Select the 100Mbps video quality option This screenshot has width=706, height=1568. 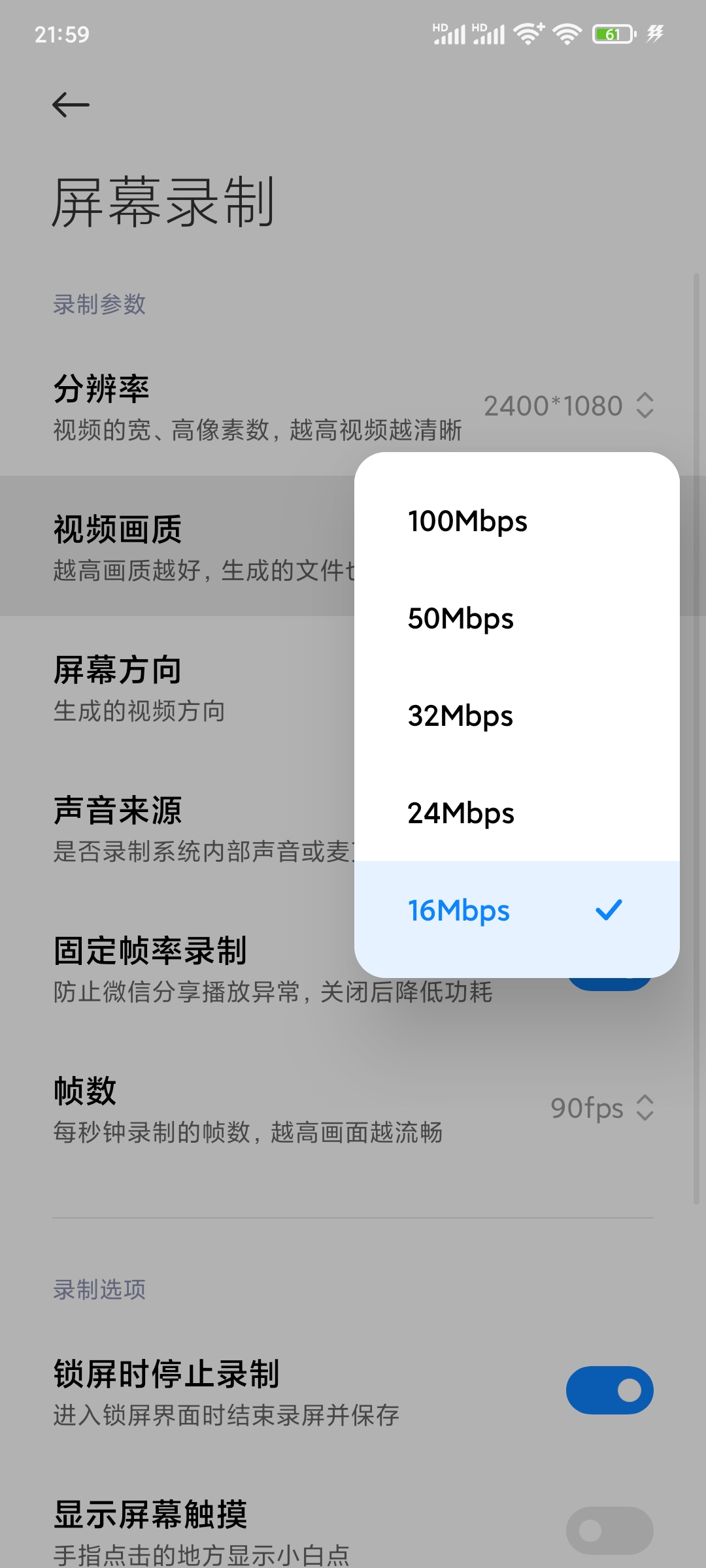tap(516, 521)
